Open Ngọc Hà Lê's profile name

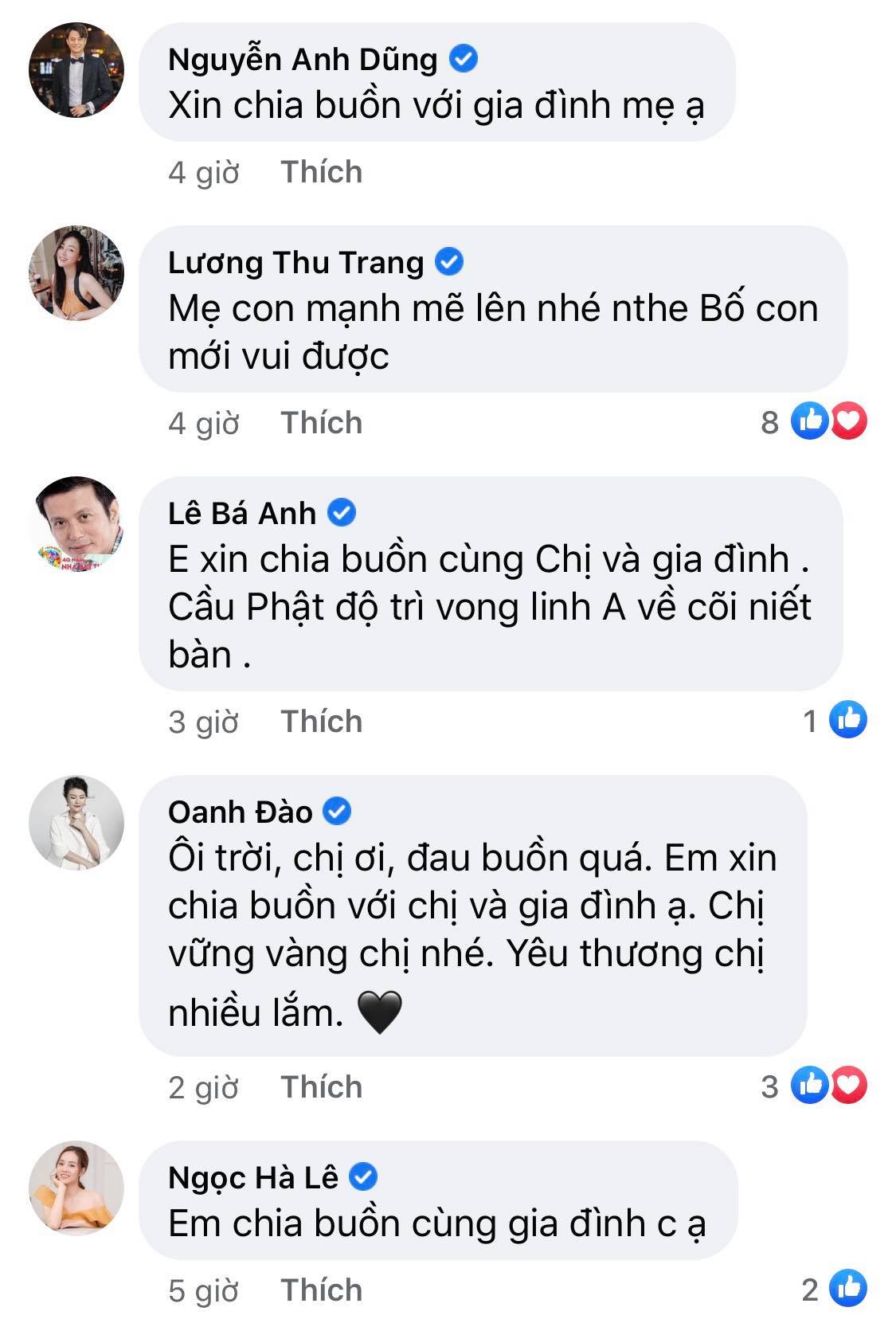(253, 1178)
